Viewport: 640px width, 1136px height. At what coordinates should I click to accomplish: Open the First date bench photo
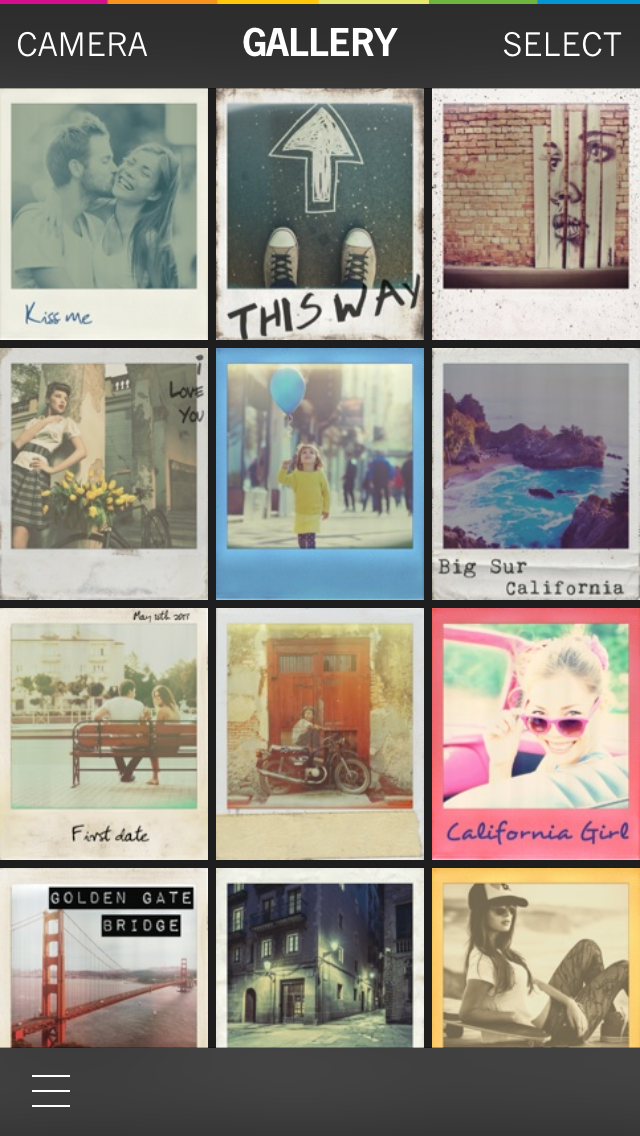(104, 733)
